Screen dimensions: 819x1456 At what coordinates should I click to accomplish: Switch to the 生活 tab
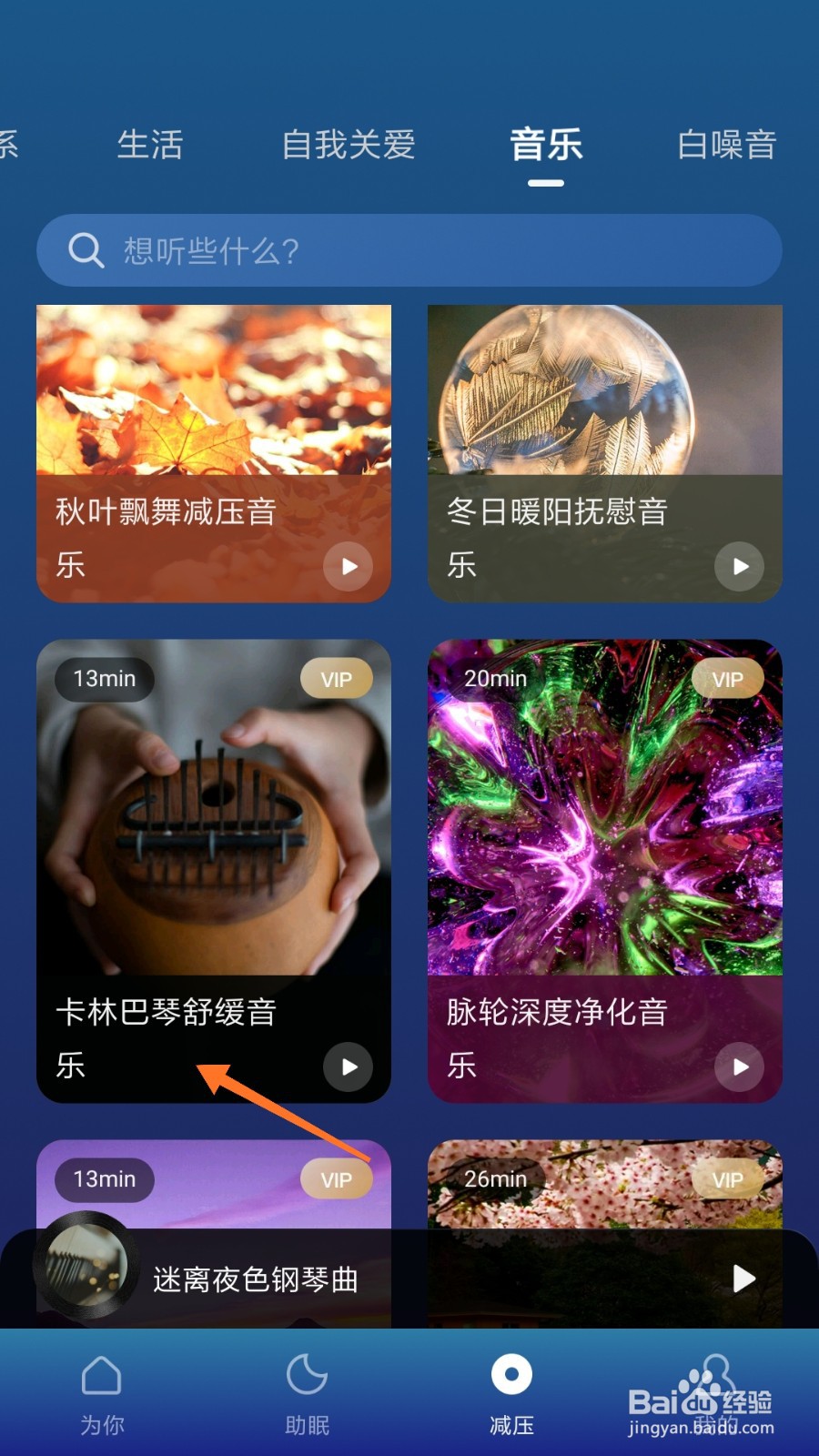click(x=150, y=145)
